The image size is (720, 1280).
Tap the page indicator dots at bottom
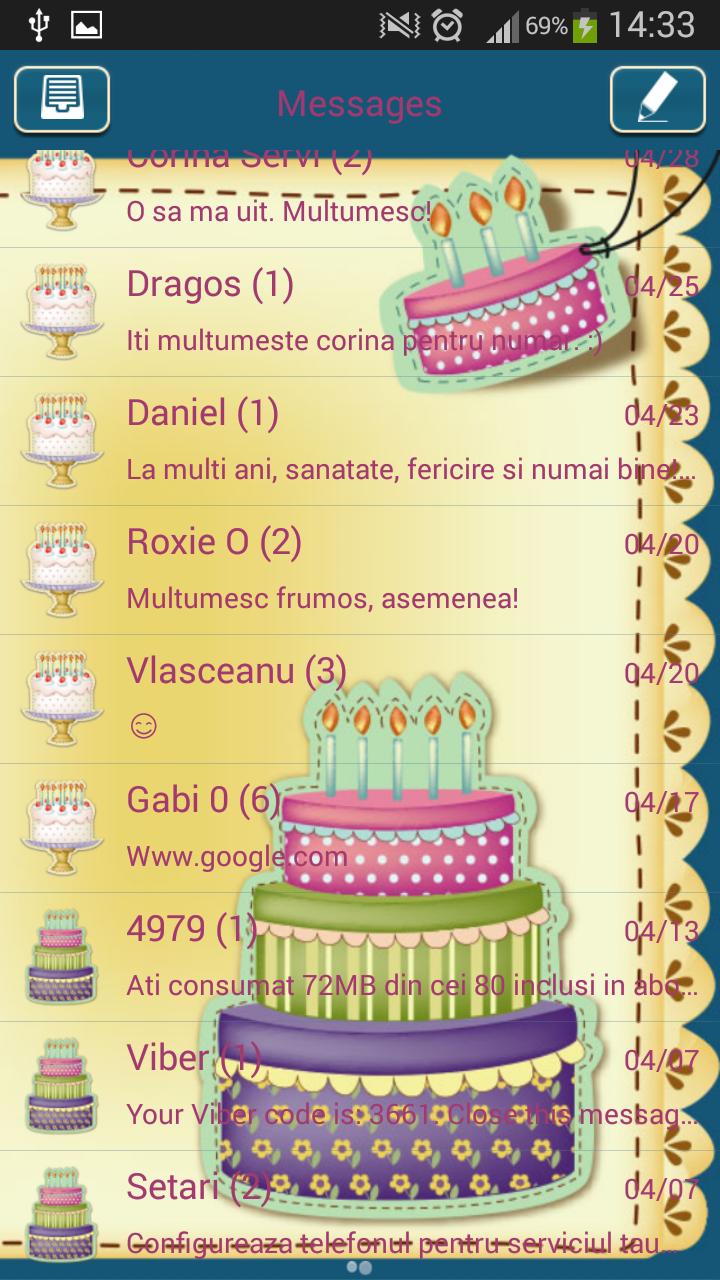point(360,1267)
